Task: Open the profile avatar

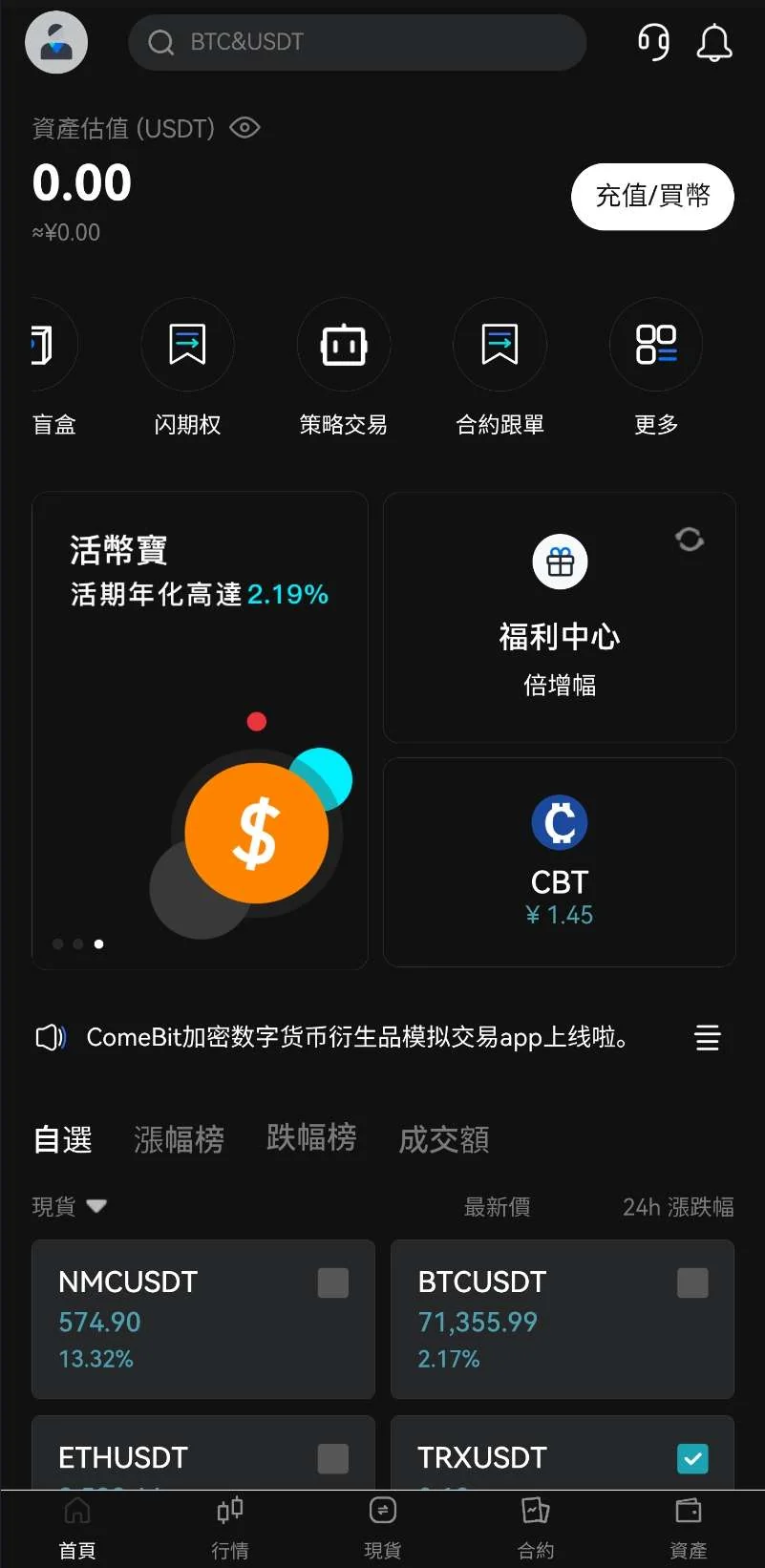Action: [x=56, y=42]
